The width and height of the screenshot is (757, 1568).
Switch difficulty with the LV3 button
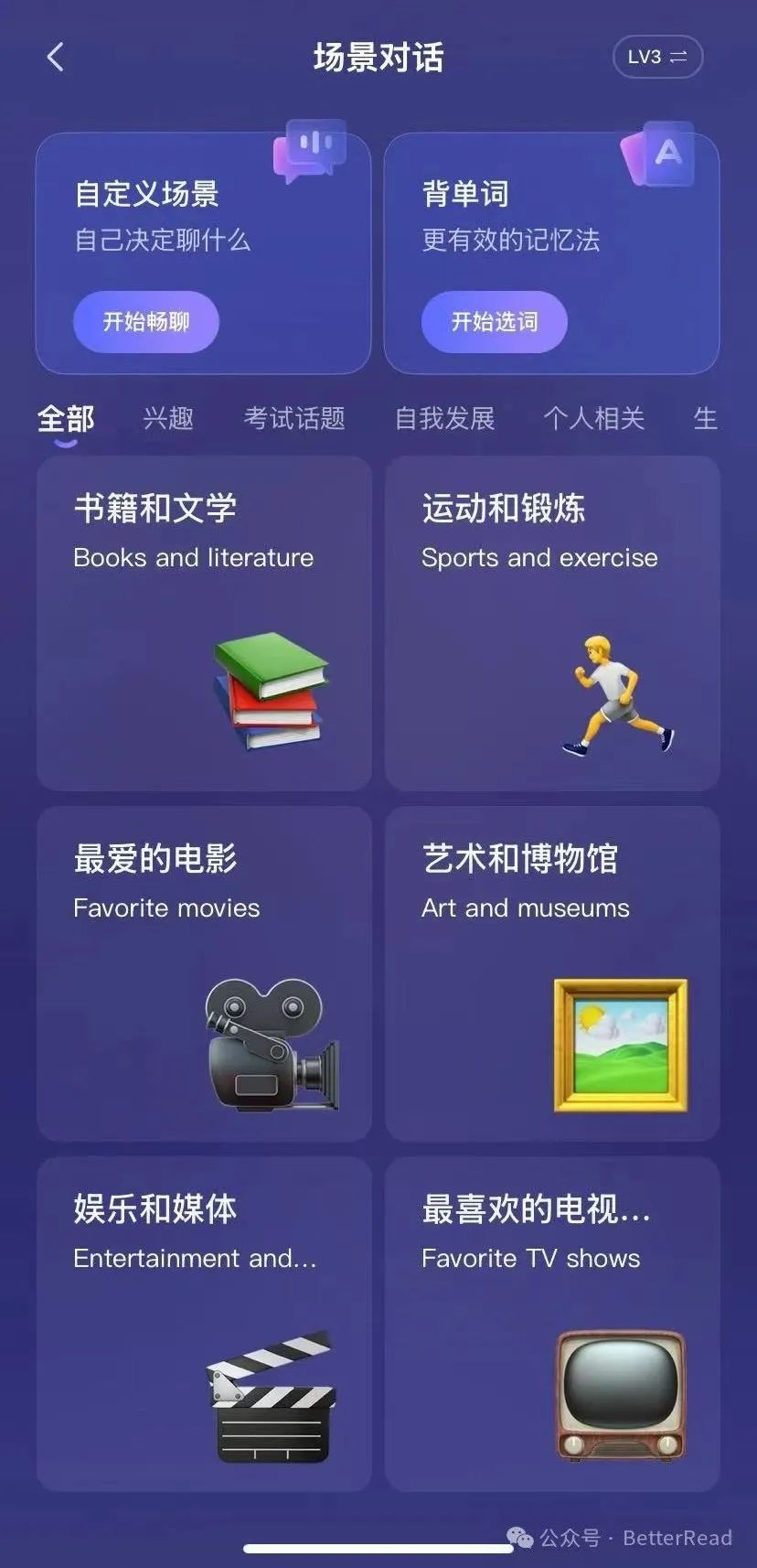coord(657,57)
